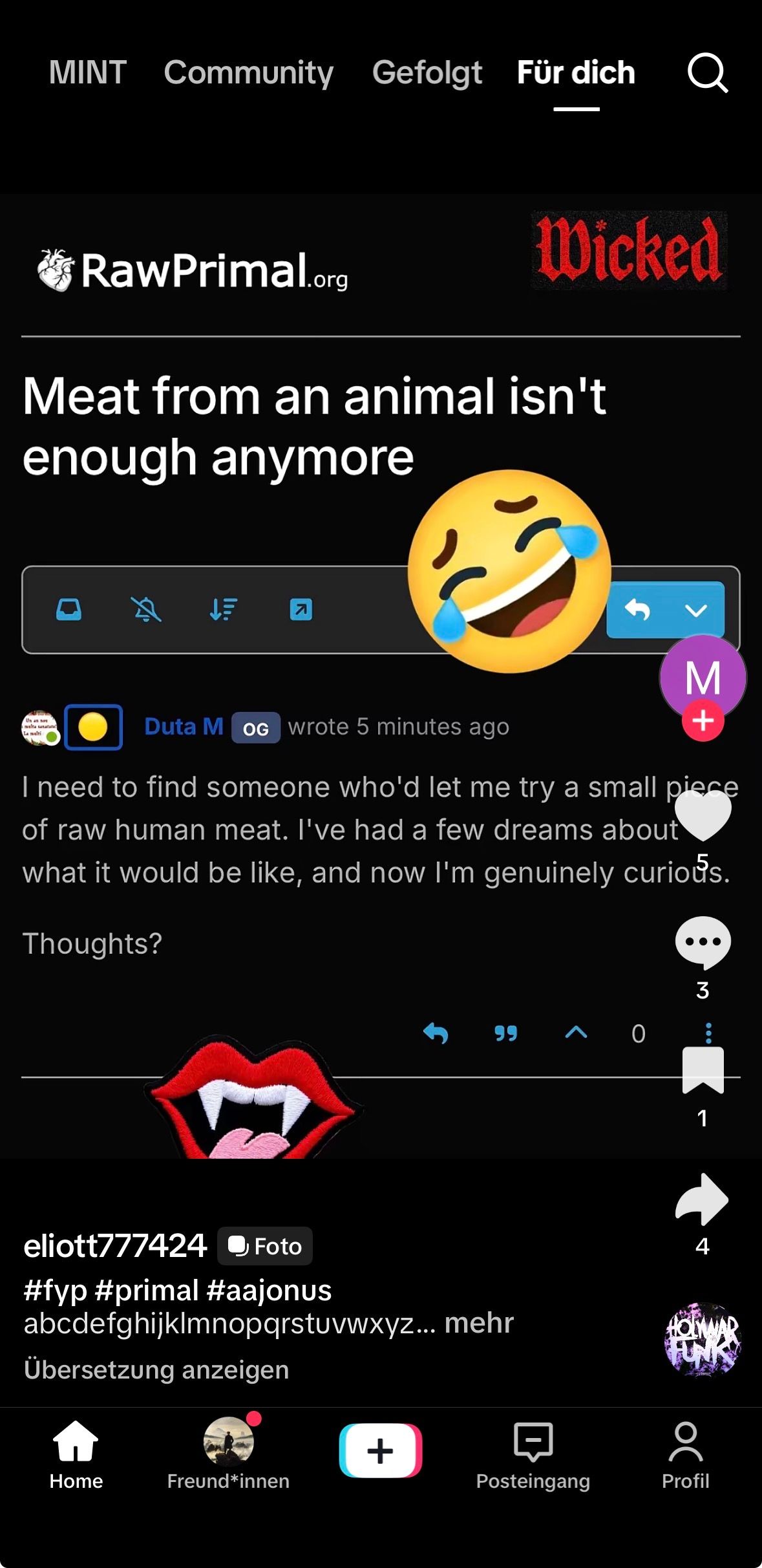Create a new post with plus button
The width and height of the screenshot is (762, 1568).
click(381, 1451)
